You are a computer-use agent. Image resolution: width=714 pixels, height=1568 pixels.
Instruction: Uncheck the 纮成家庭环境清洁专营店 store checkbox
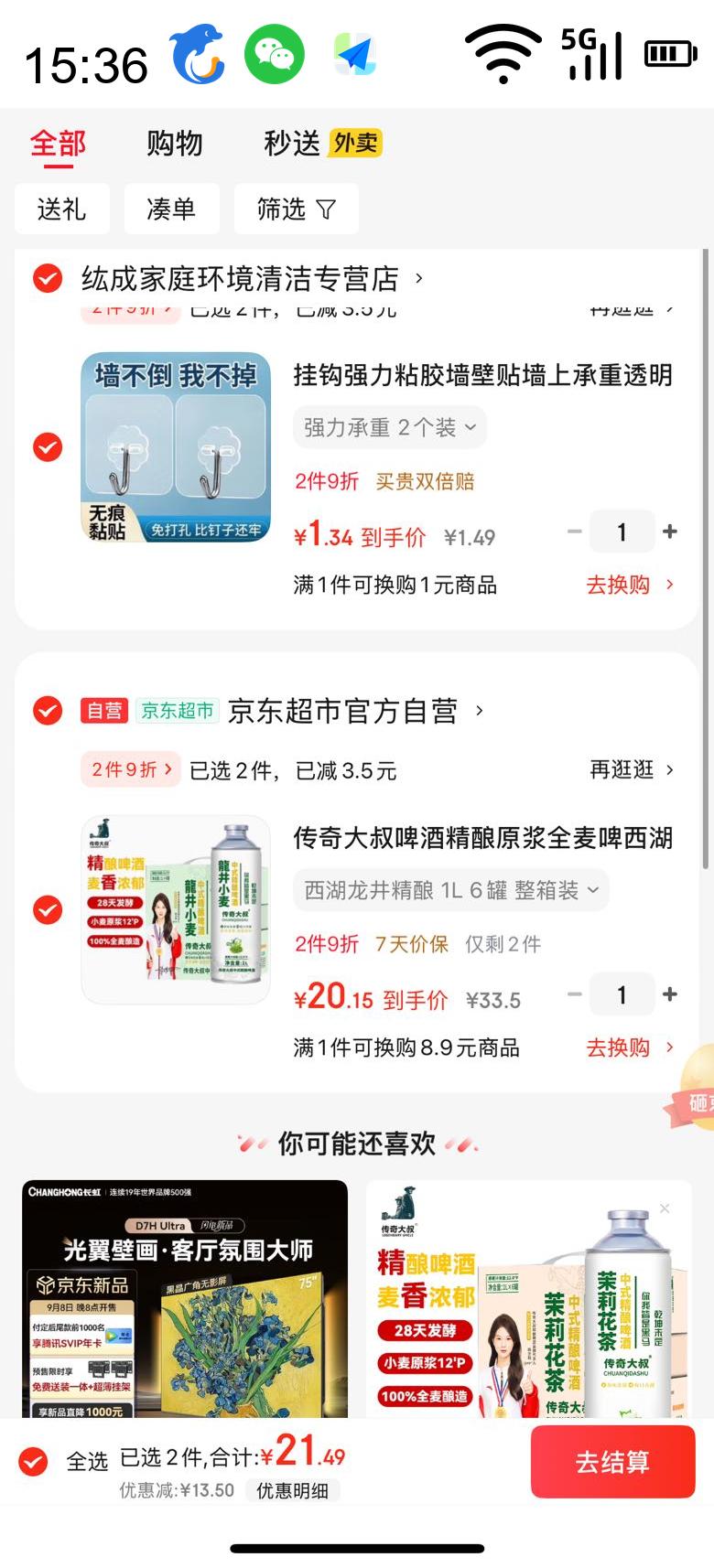(x=48, y=278)
